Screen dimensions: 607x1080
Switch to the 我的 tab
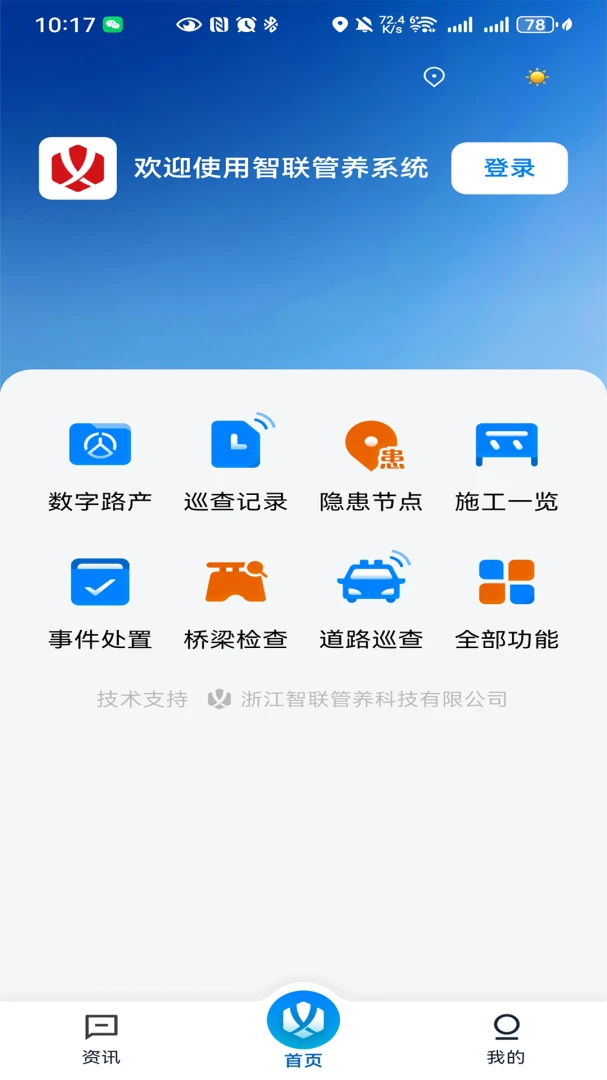(506, 1039)
